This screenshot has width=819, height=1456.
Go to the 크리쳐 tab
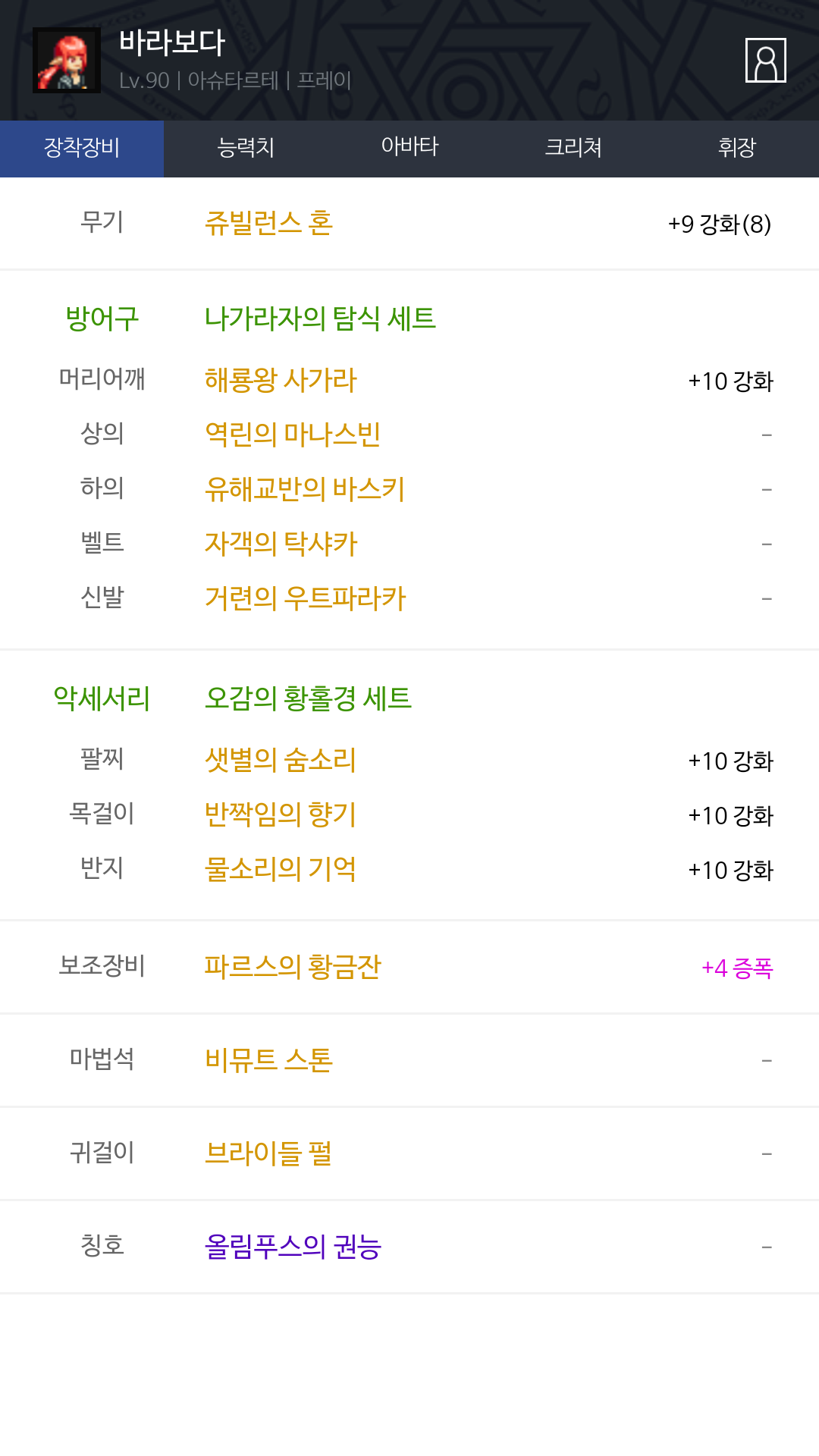click(x=573, y=149)
